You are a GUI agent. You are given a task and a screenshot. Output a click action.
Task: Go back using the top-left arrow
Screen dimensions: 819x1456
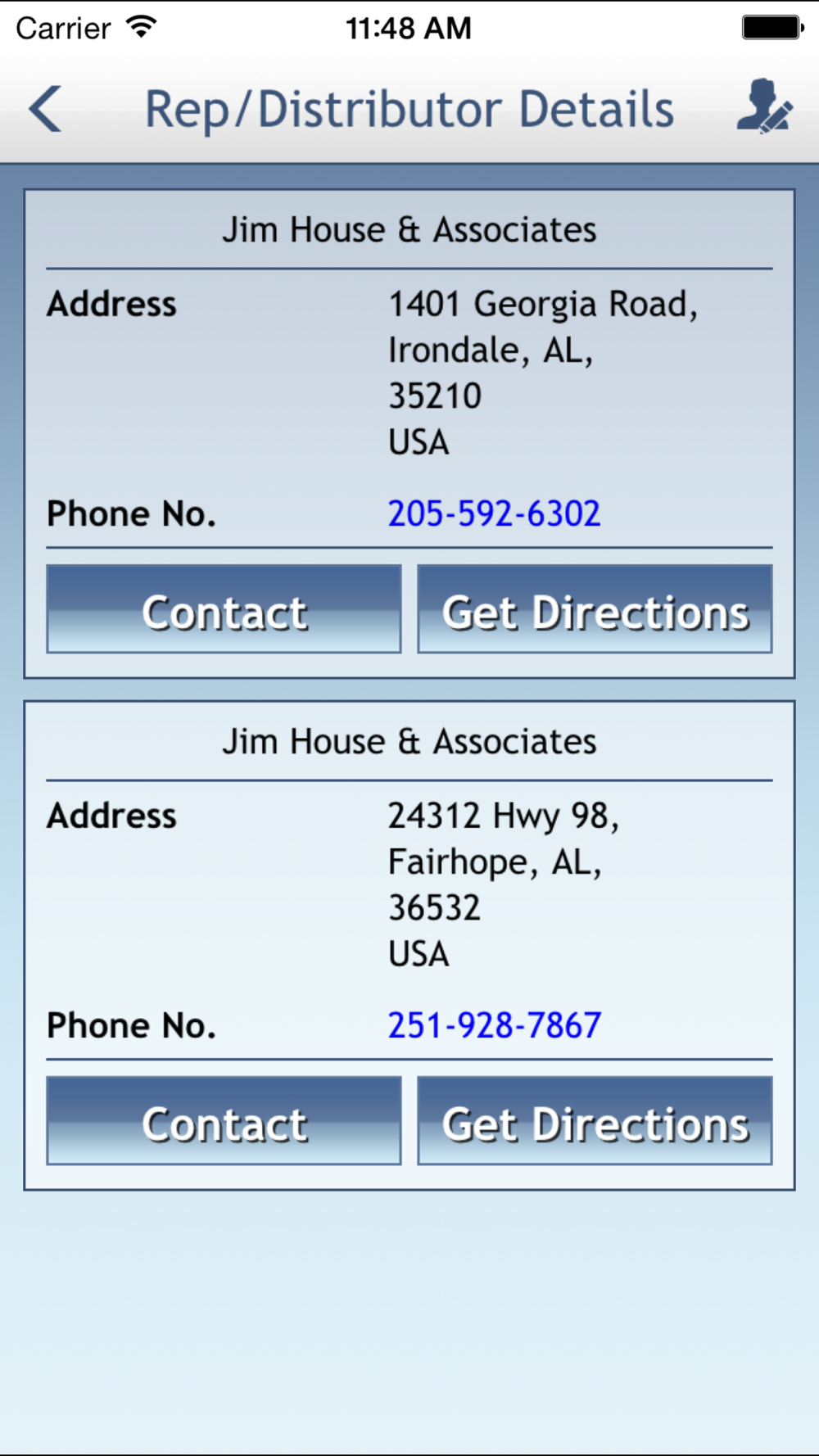click(46, 109)
